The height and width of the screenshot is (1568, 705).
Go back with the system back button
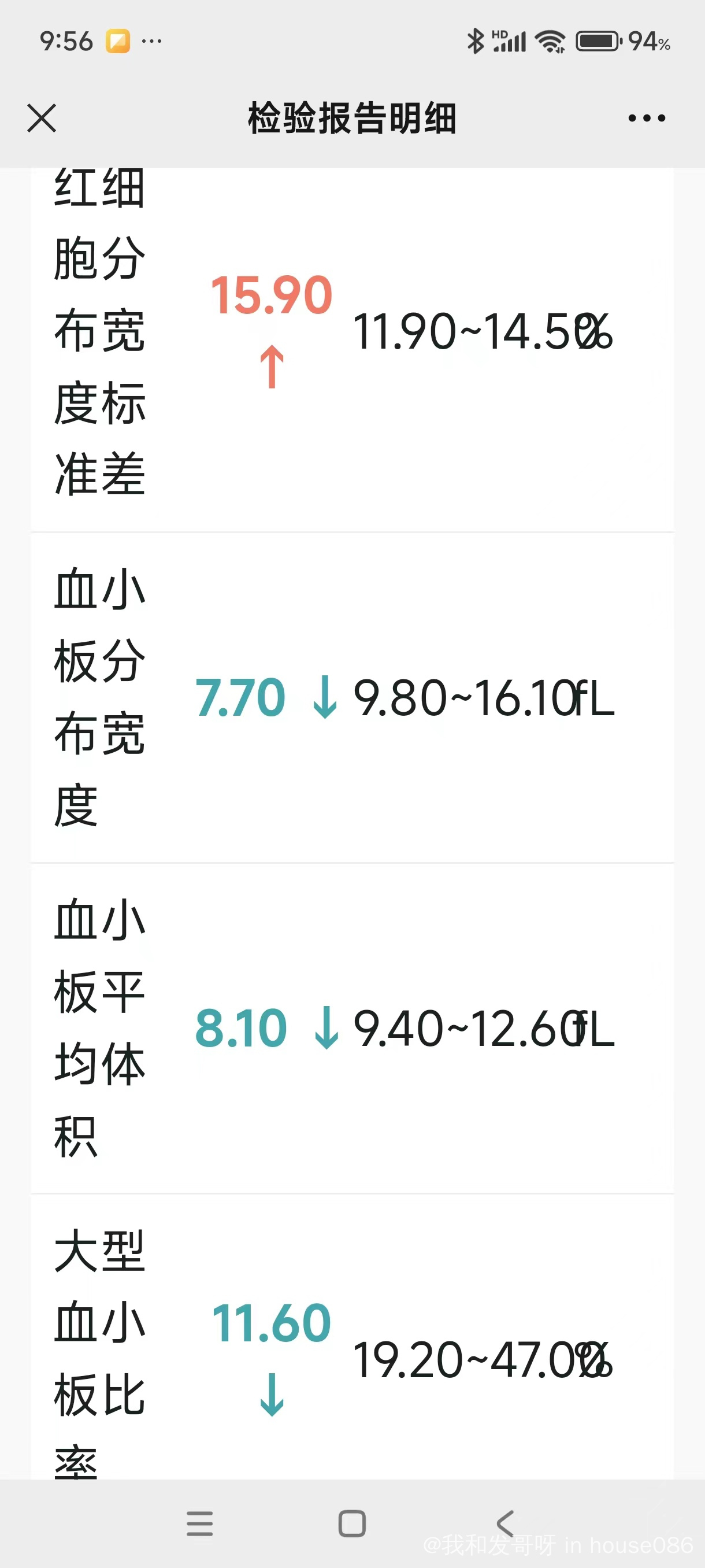[x=506, y=1523]
